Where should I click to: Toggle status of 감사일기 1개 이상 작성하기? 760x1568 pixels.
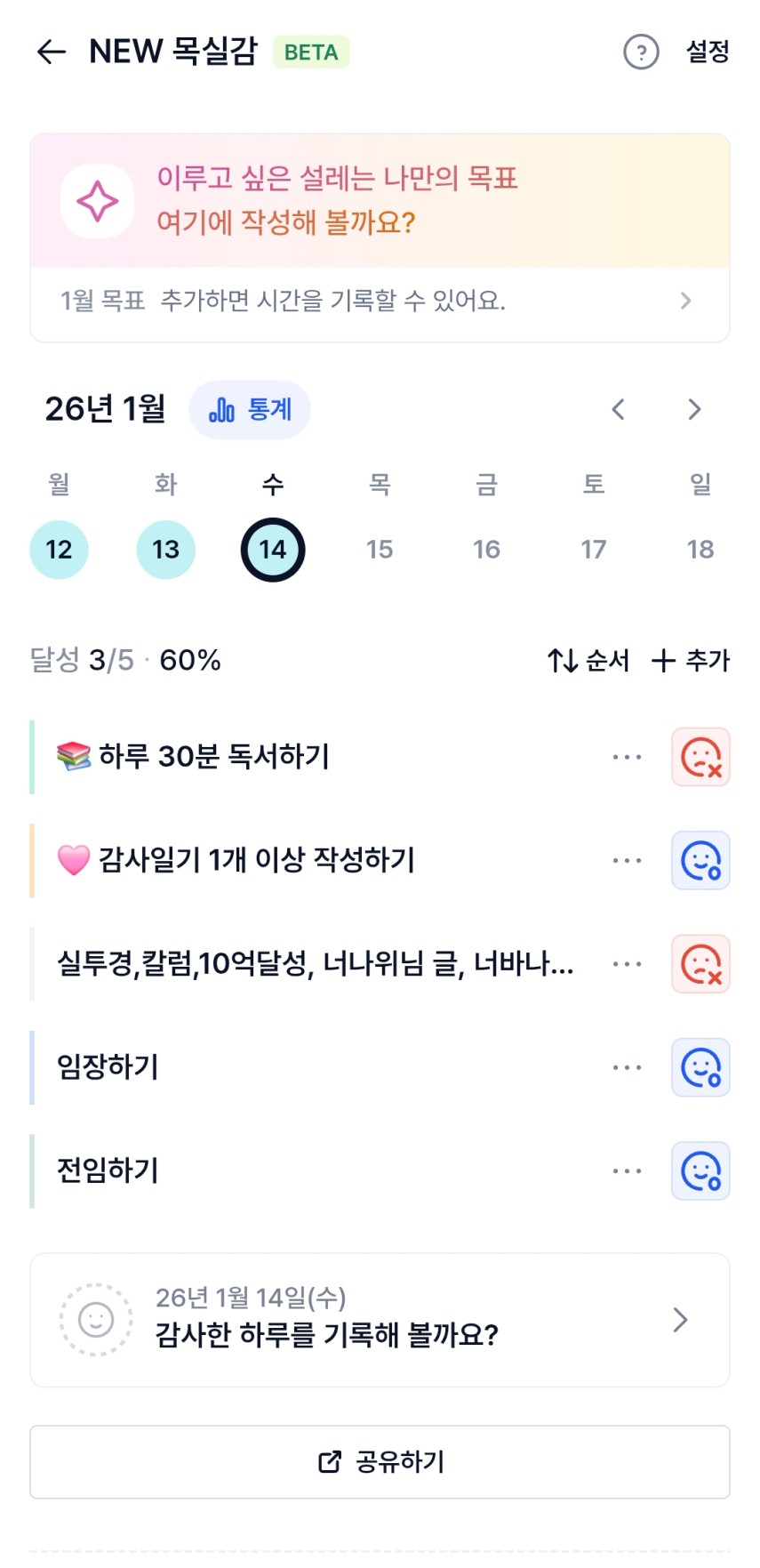pos(700,861)
